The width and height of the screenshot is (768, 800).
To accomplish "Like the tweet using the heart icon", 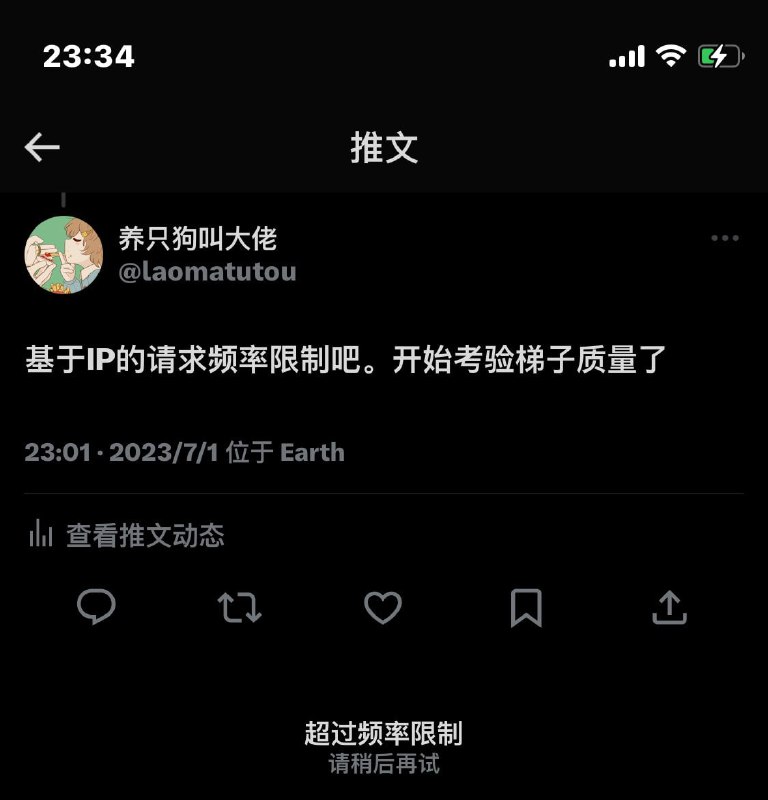I will (x=384, y=608).
